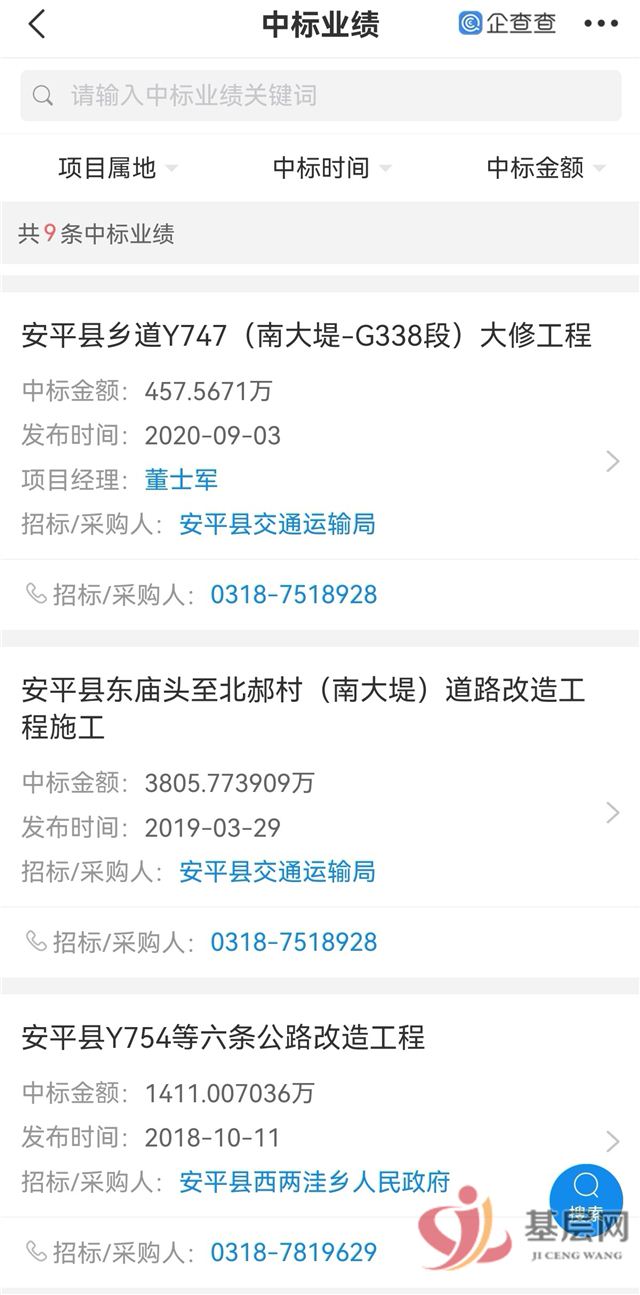
Task: Expand the 中标时间 filter dropdown
Action: pyautogui.click(x=331, y=168)
